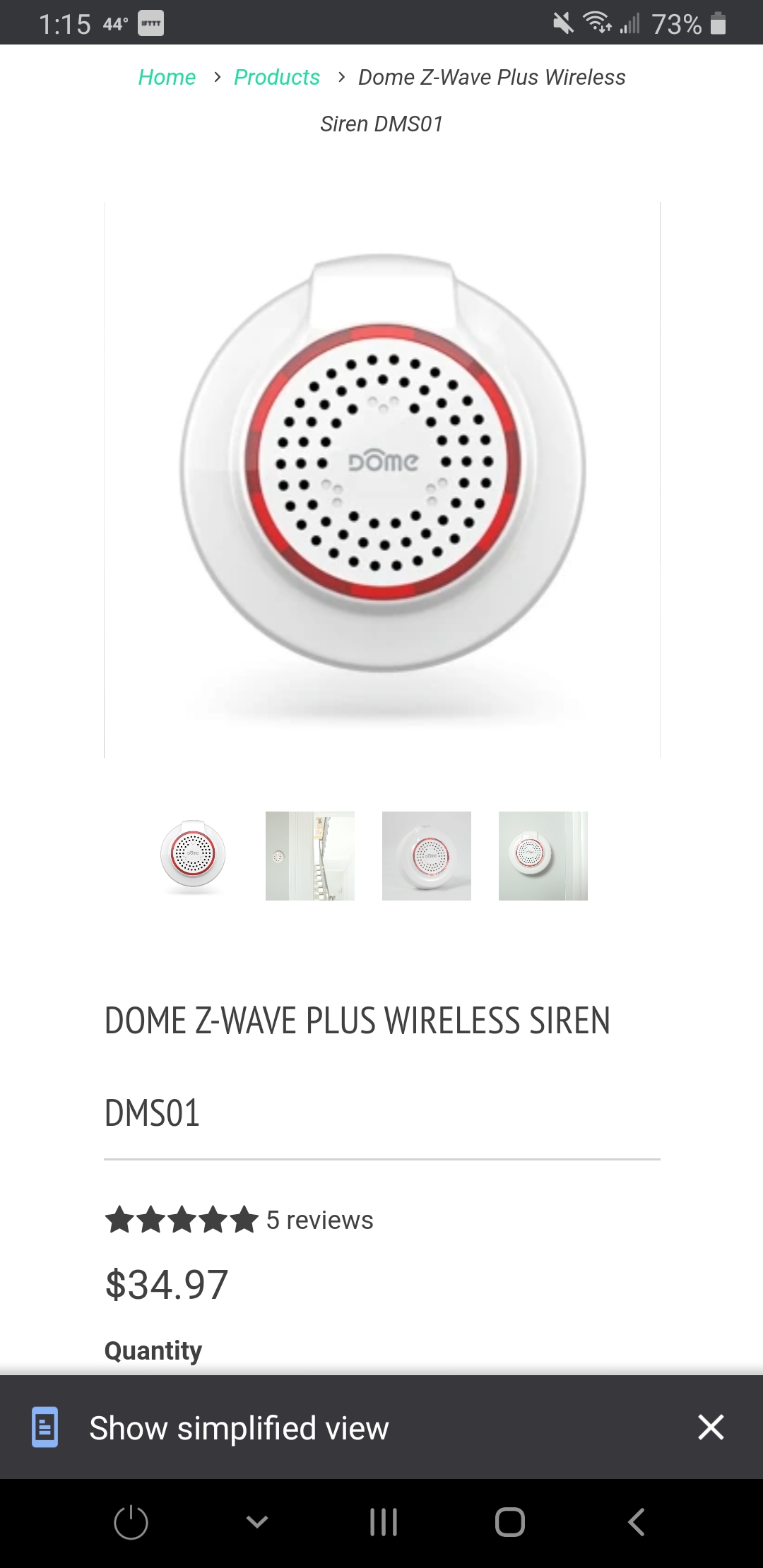Viewport: 763px width, 1568px height.
Task: Select the first siren thumbnail
Action: click(x=193, y=856)
